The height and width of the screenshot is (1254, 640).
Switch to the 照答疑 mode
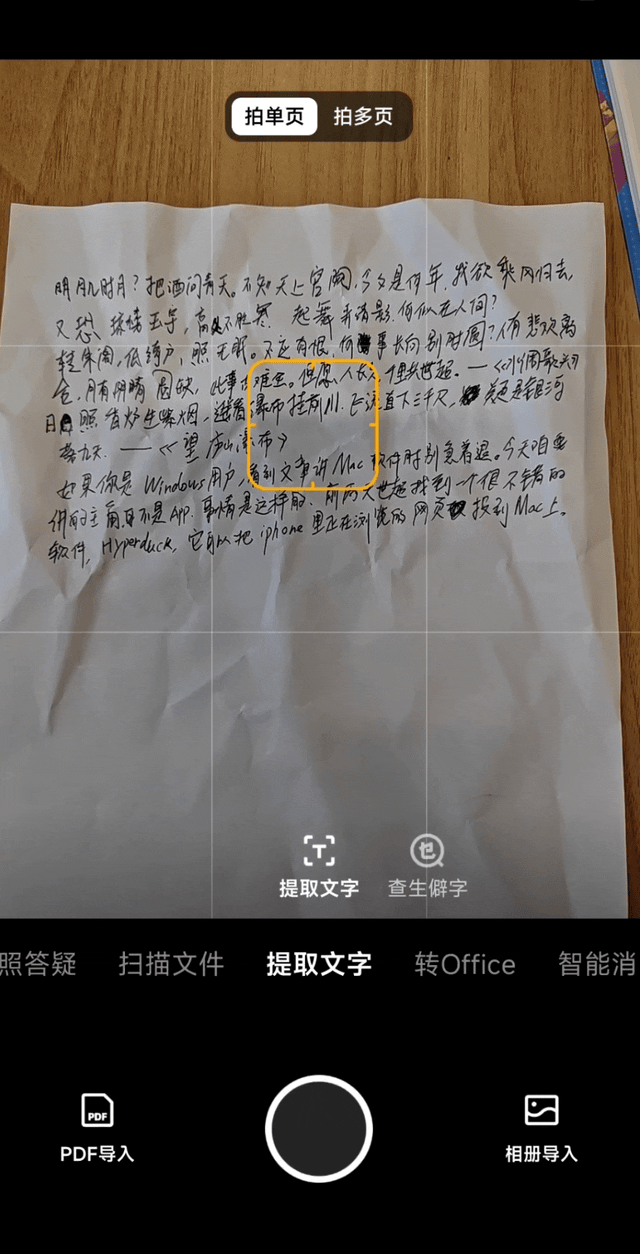[x=38, y=964]
